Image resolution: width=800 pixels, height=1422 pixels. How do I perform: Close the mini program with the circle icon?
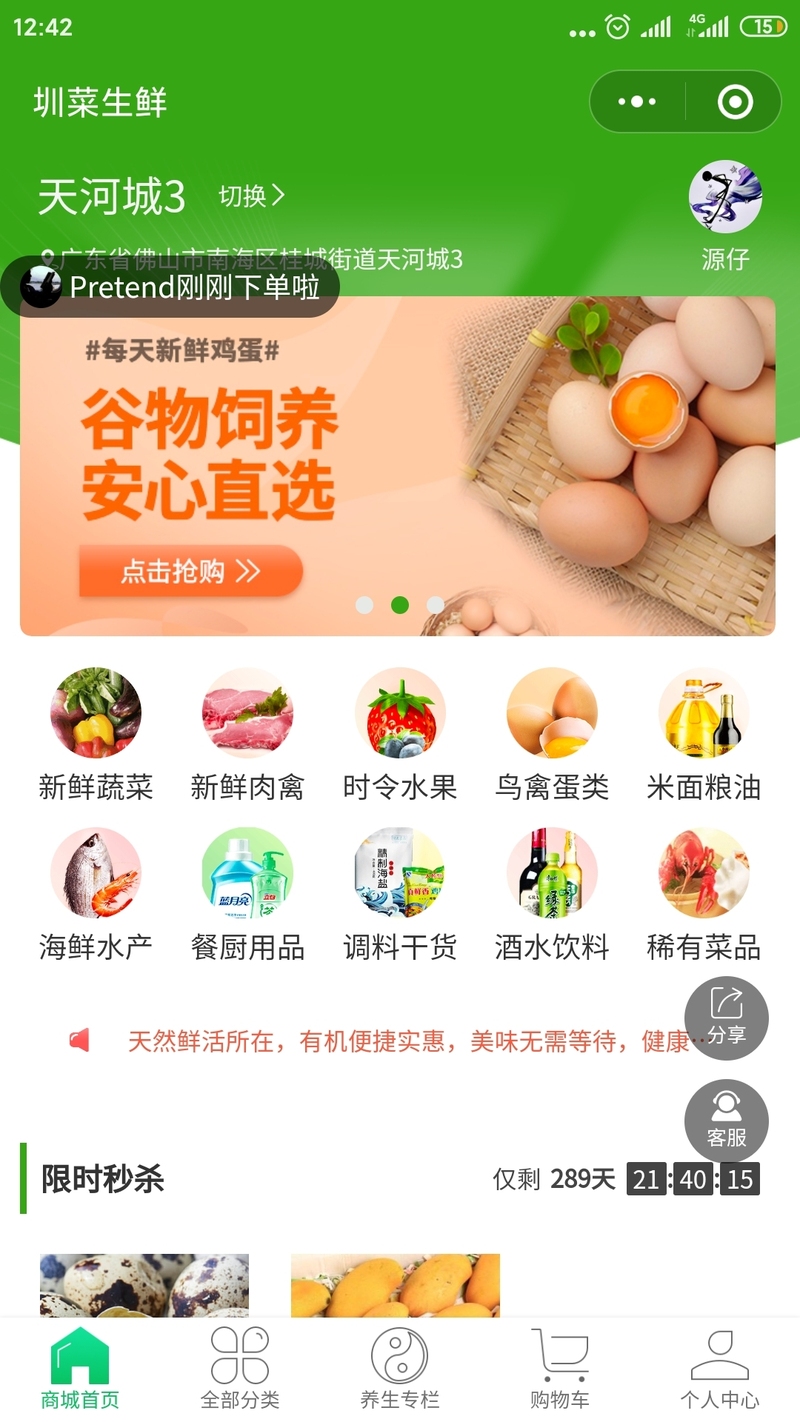click(x=735, y=102)
